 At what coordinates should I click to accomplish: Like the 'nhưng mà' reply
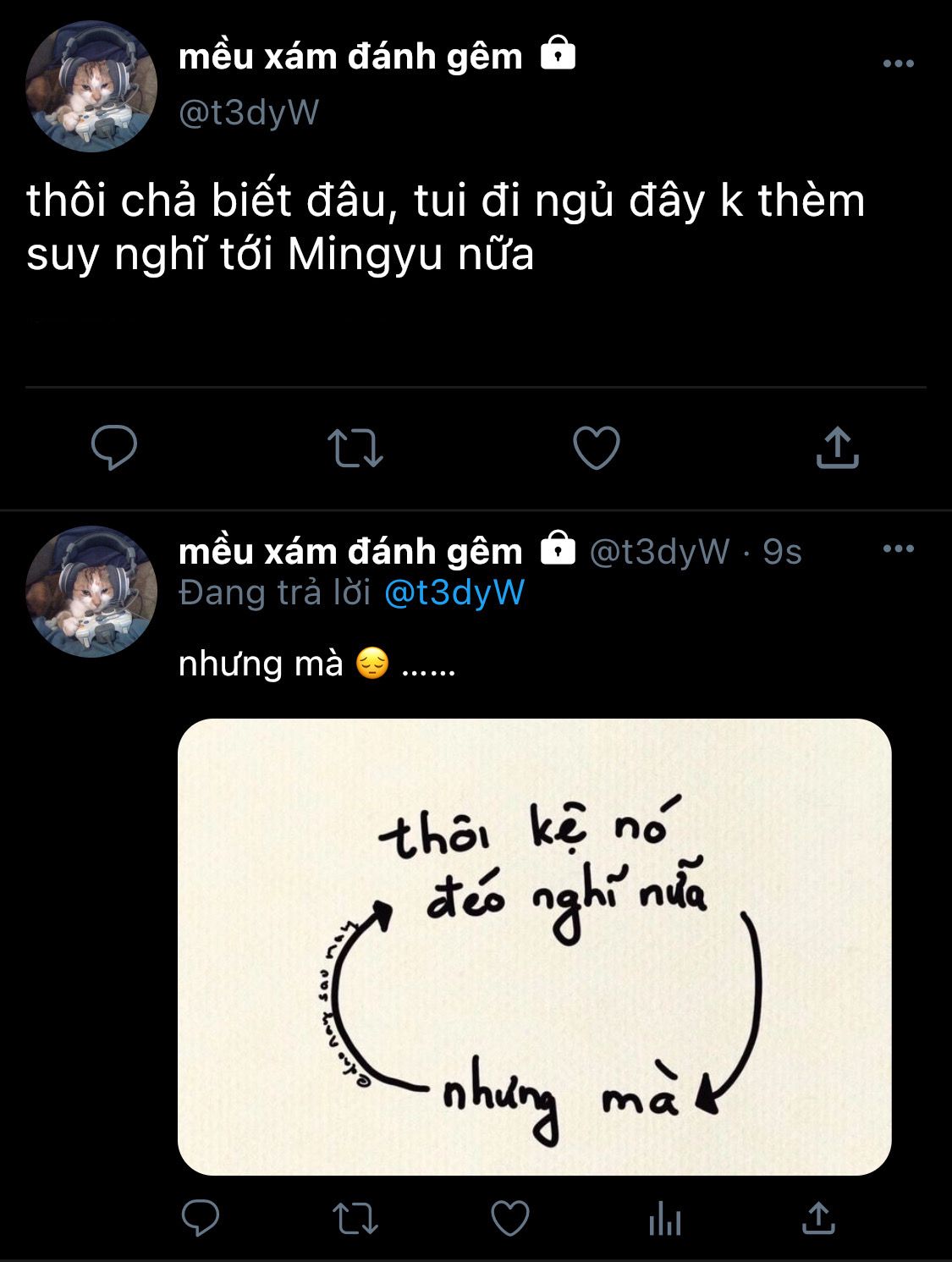point(510,1219)
